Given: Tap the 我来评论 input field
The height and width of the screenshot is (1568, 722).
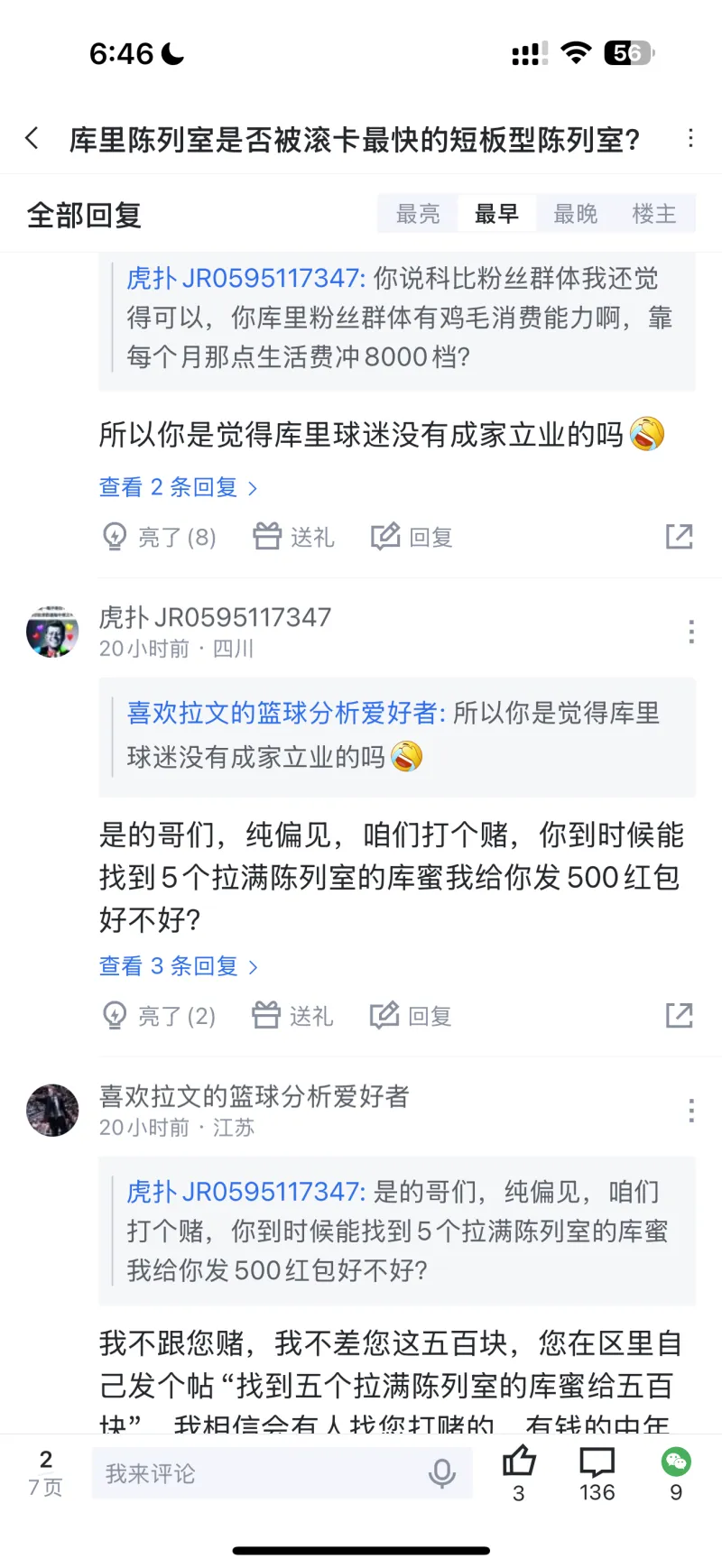Looking at the screenshot, I should tap(253, 1474).
